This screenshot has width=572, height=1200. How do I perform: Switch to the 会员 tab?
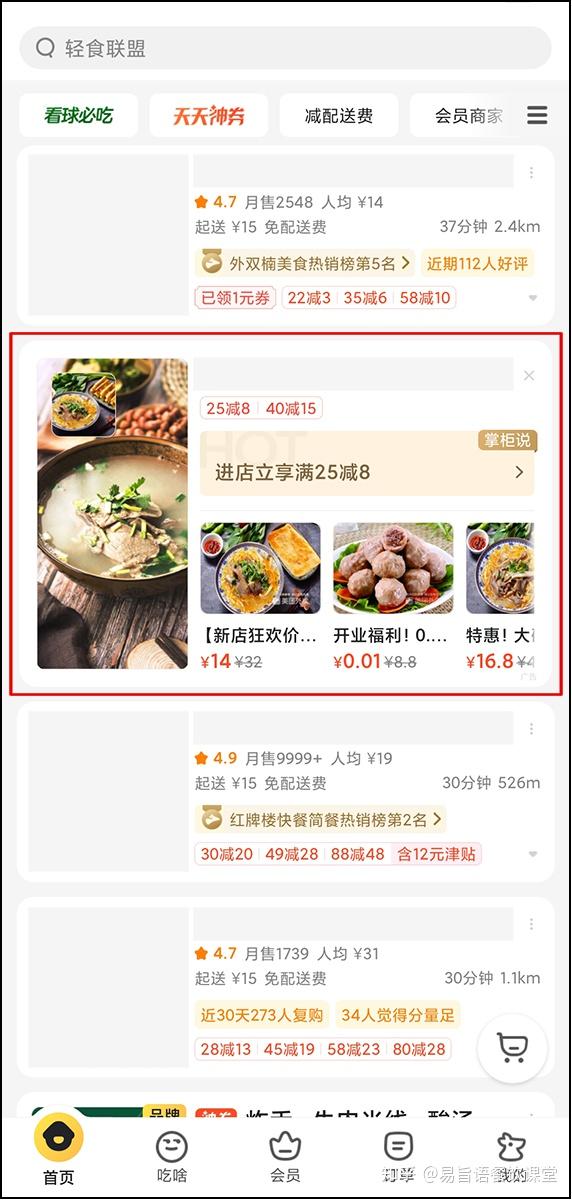point(285,1157)
